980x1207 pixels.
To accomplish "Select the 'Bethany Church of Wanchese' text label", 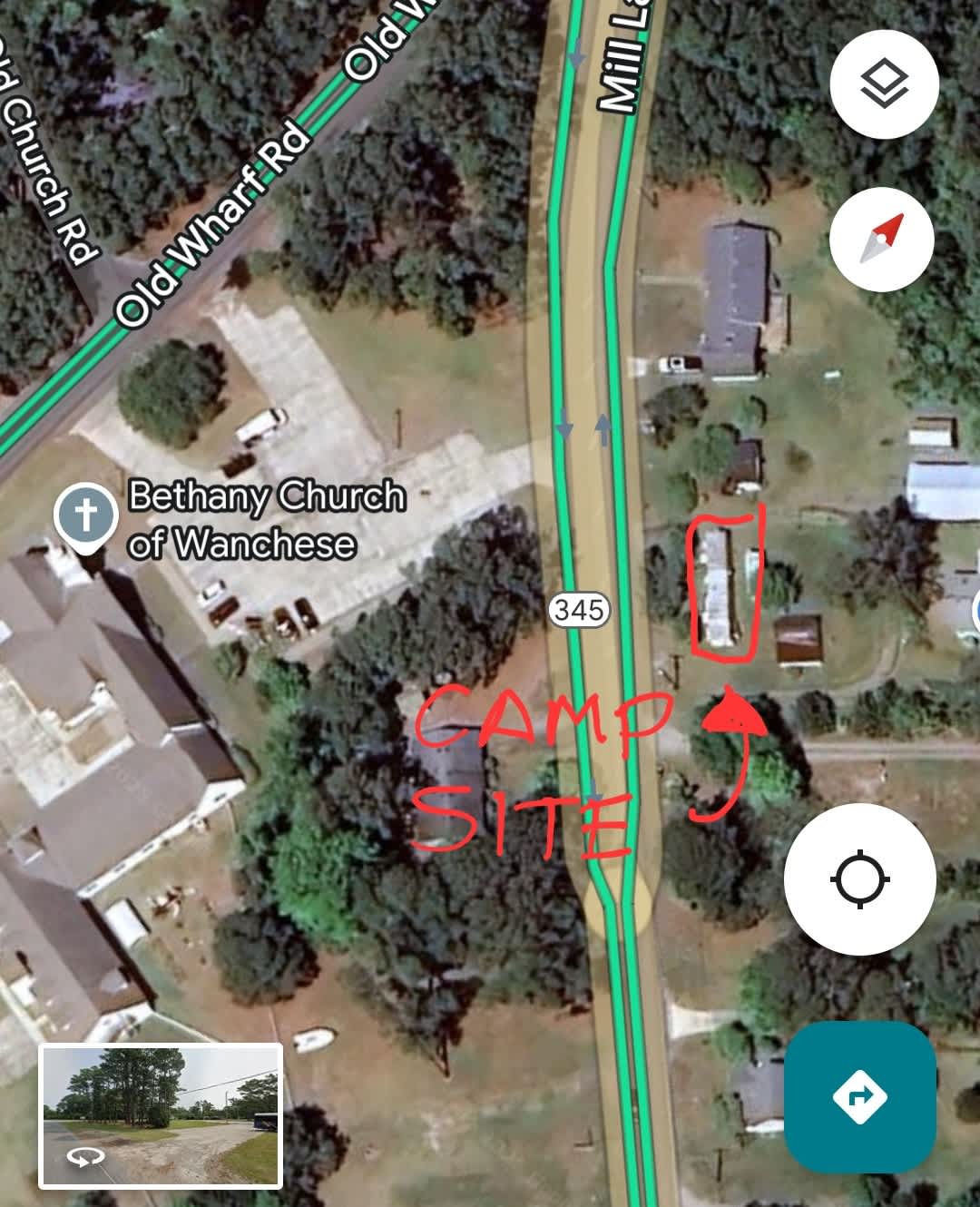I will pos(265,520).
